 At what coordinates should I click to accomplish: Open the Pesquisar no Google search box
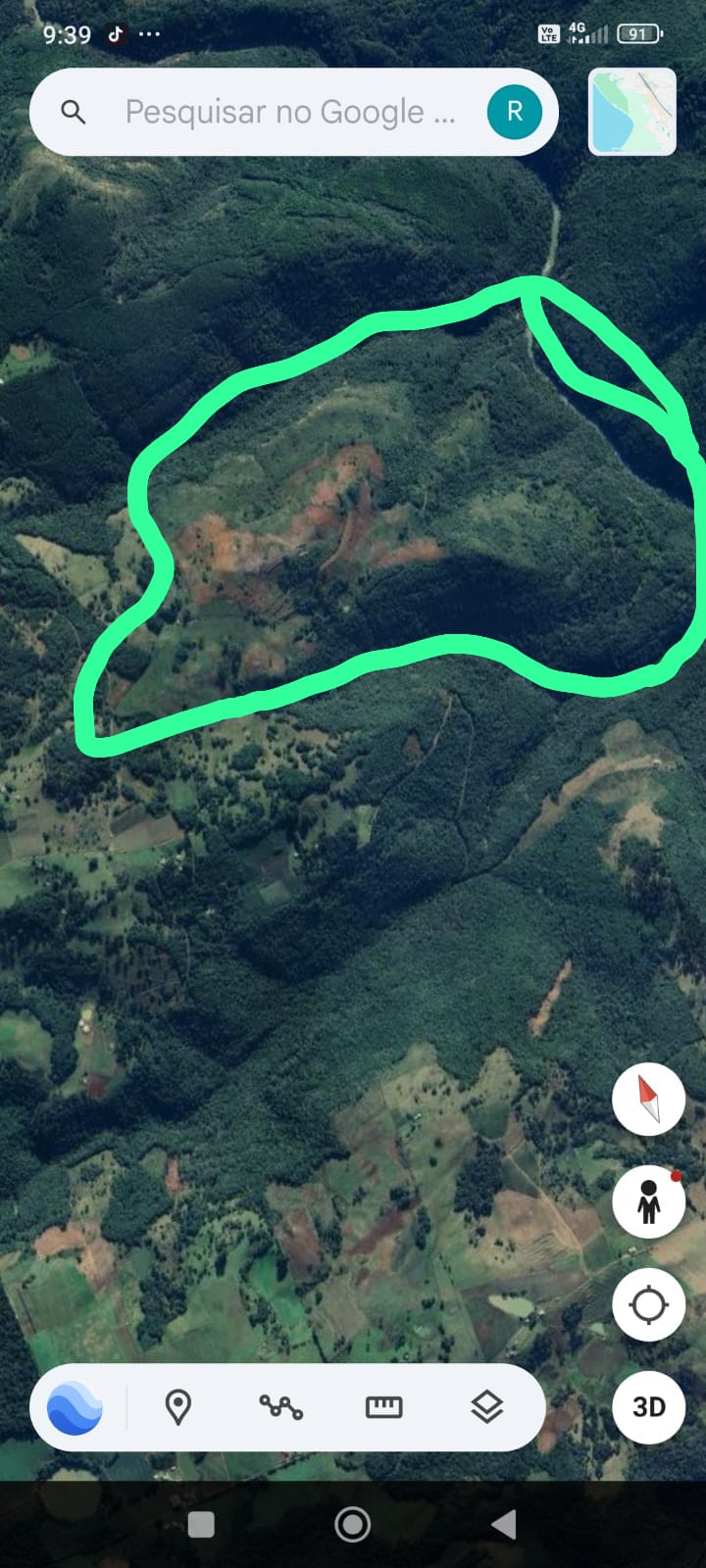tap(289, 113)
